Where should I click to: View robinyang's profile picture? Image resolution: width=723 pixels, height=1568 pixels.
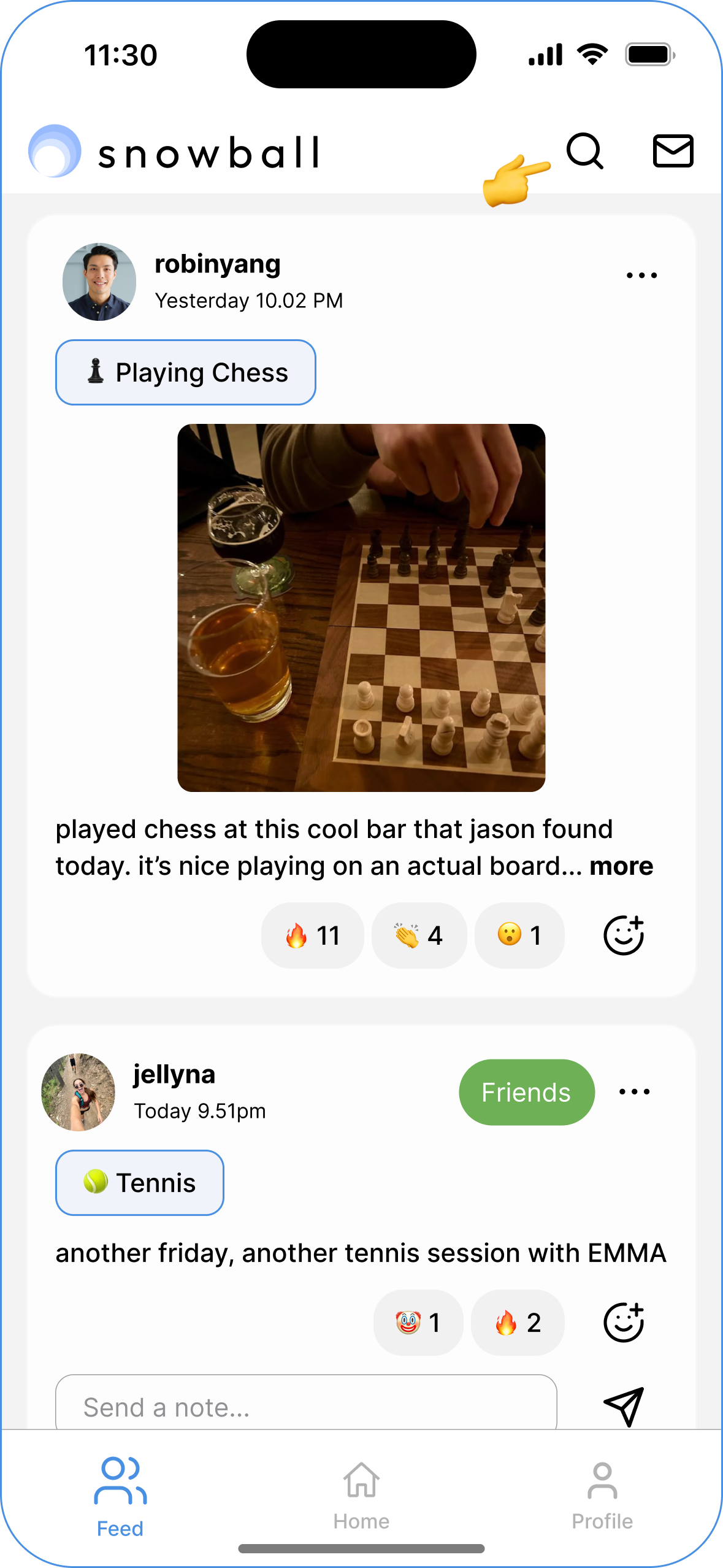[x=99, y=282]
